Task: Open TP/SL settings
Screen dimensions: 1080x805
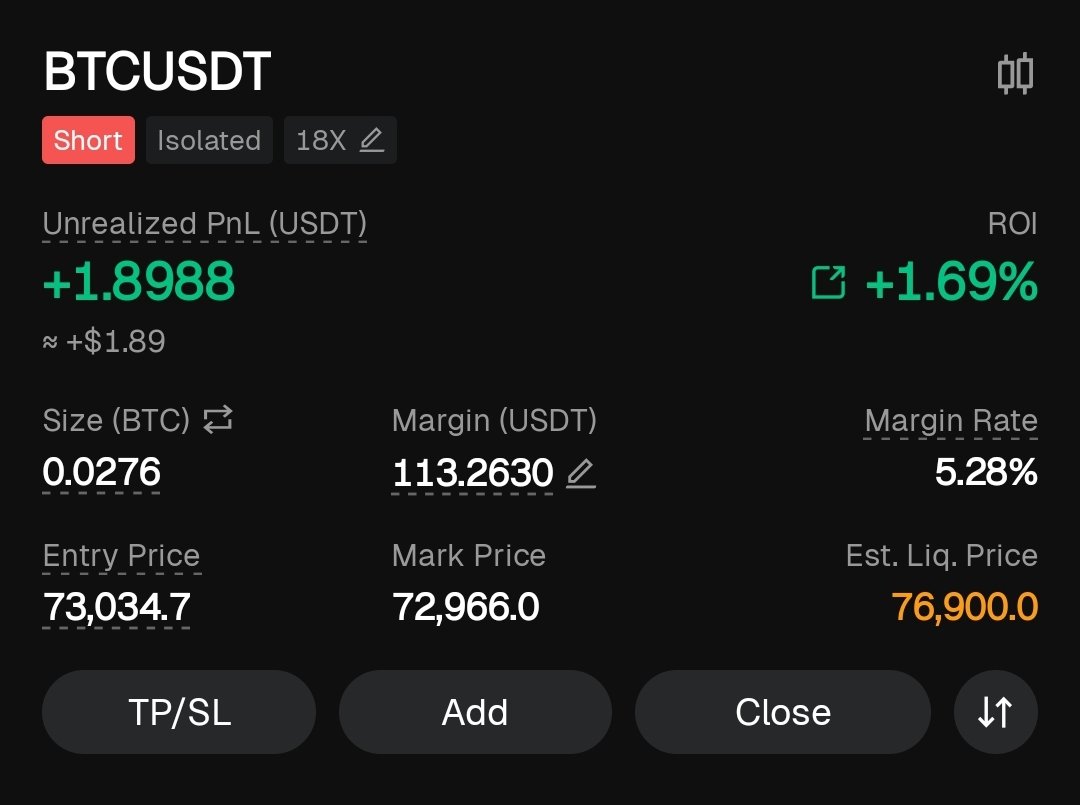Action: [179, 712]
